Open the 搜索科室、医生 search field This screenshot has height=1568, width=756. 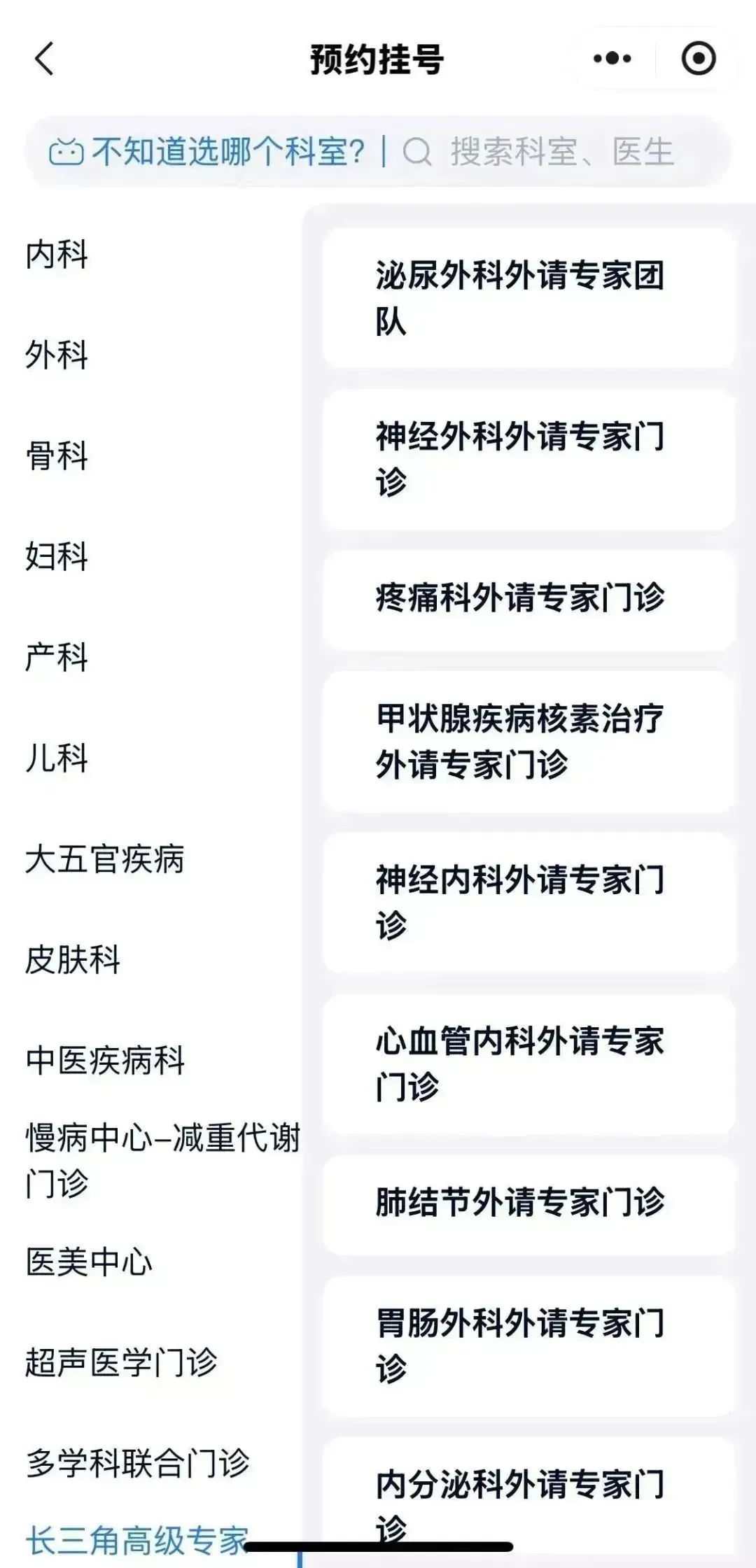click(560, 152)
